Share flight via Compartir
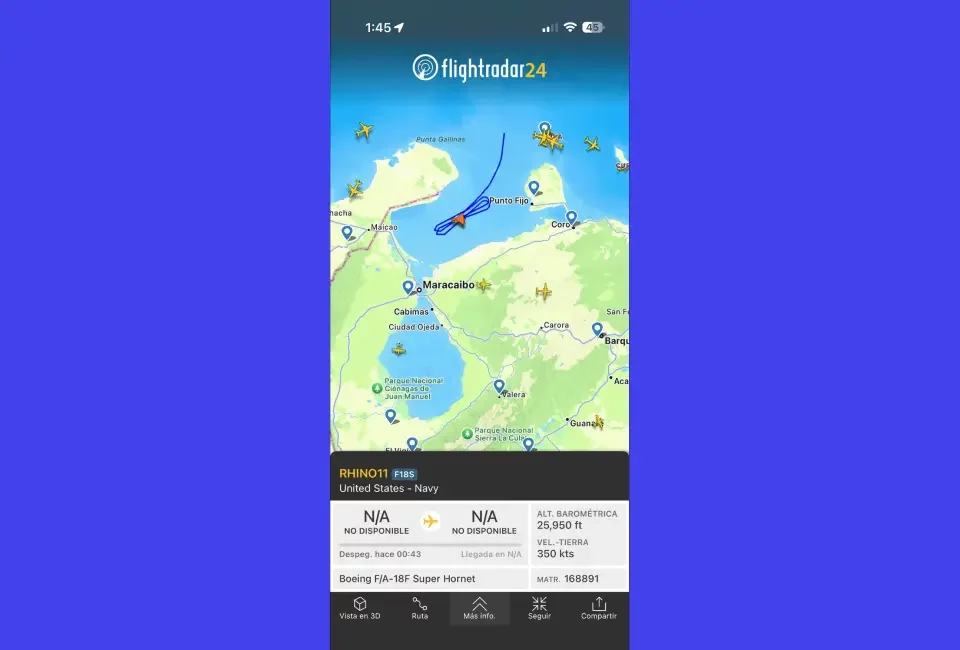This screenshot has width=960, height=650. [x=598, y=608]
